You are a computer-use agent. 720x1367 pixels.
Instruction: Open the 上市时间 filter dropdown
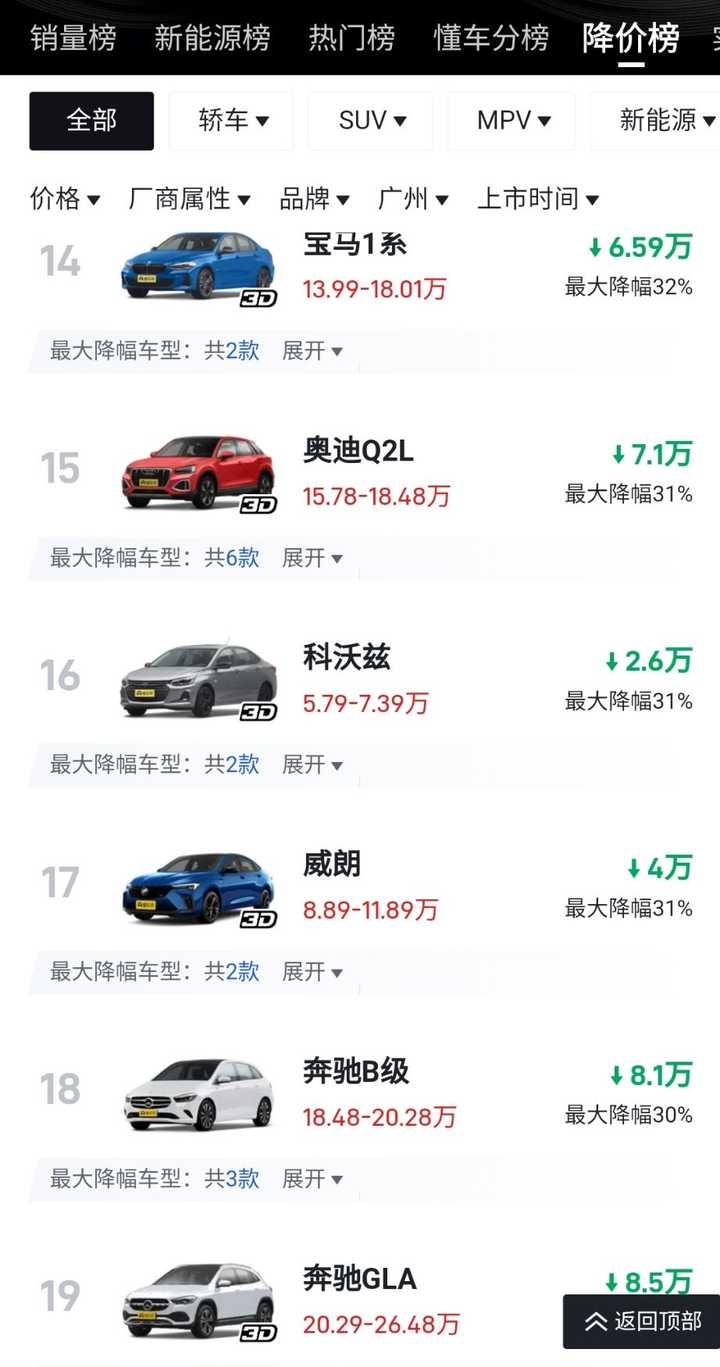click(537, 199)
